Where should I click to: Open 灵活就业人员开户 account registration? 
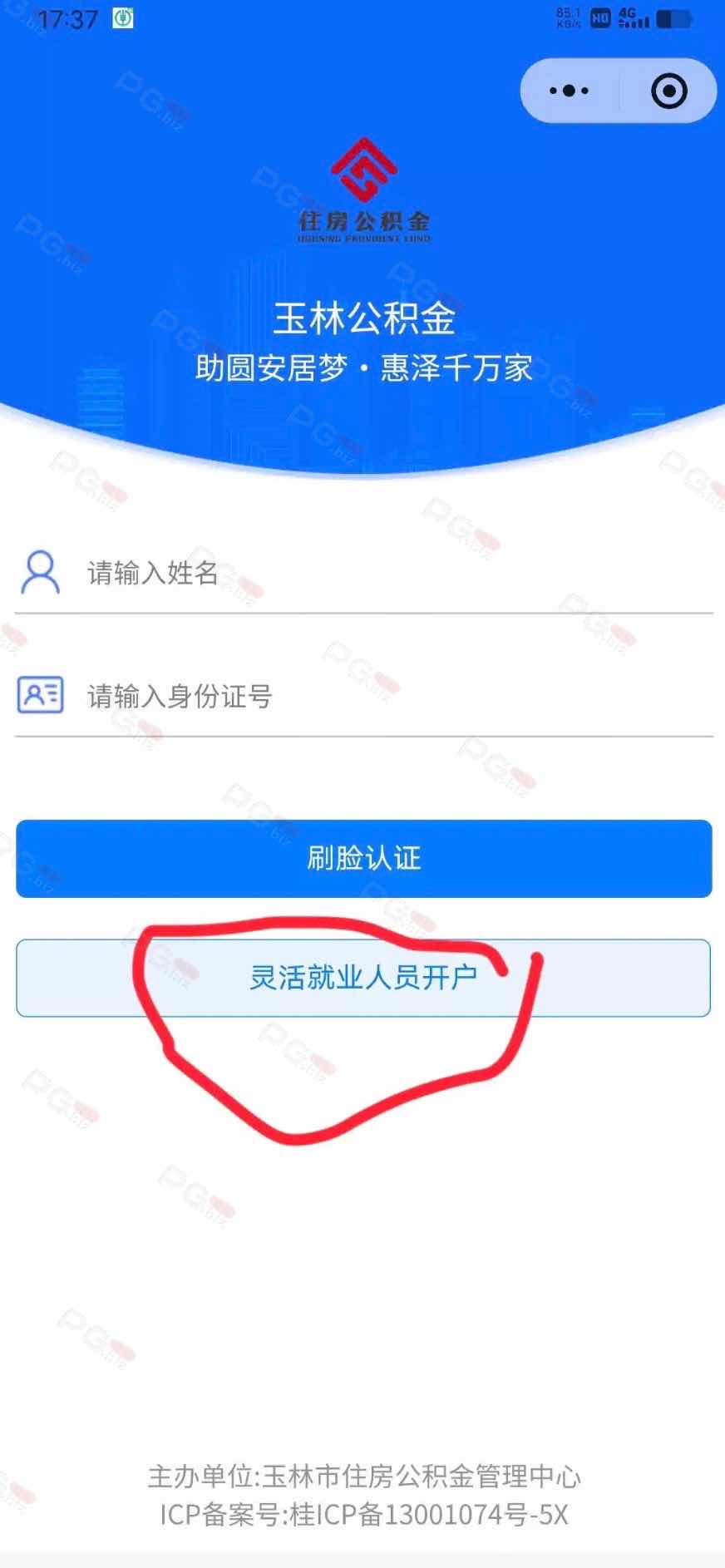[363, 978]
